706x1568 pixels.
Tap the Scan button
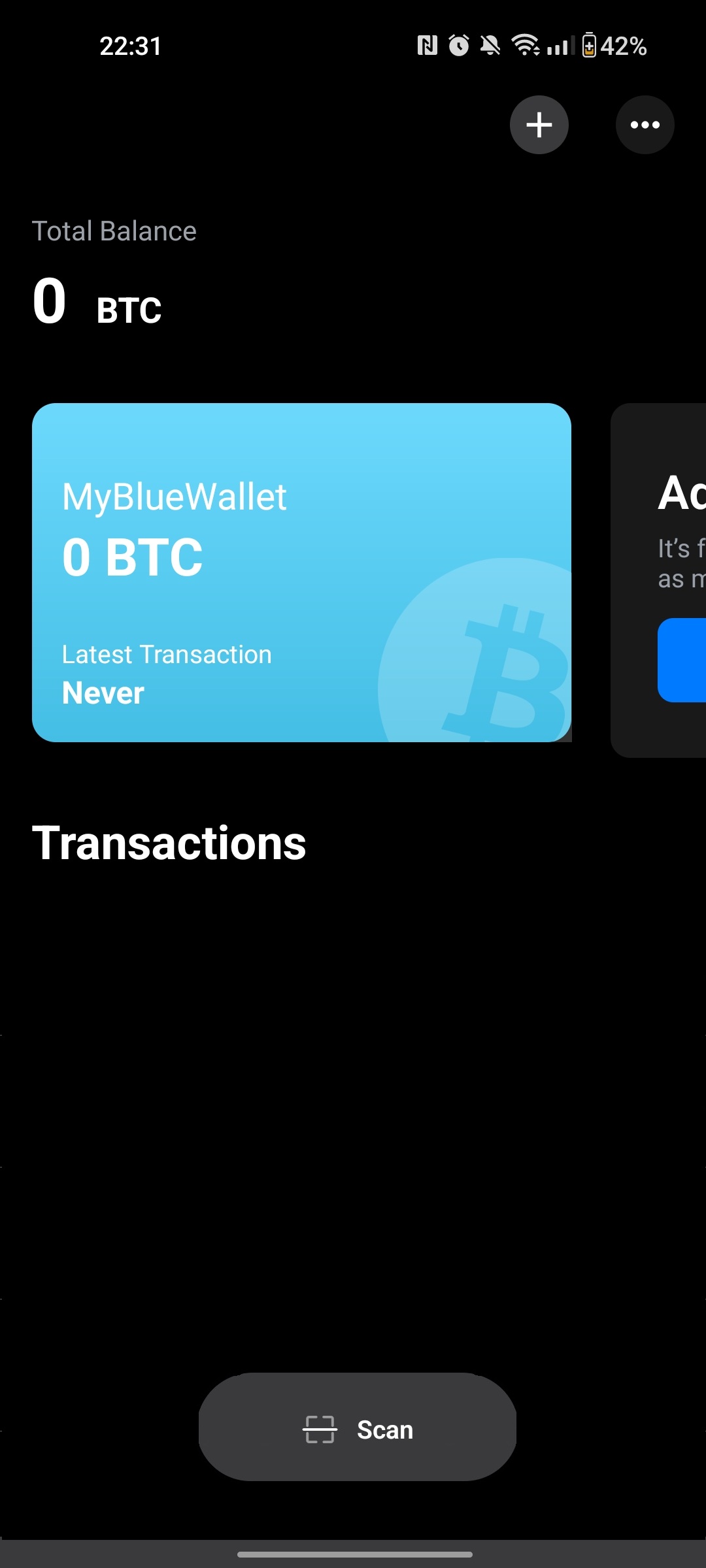358,1429
